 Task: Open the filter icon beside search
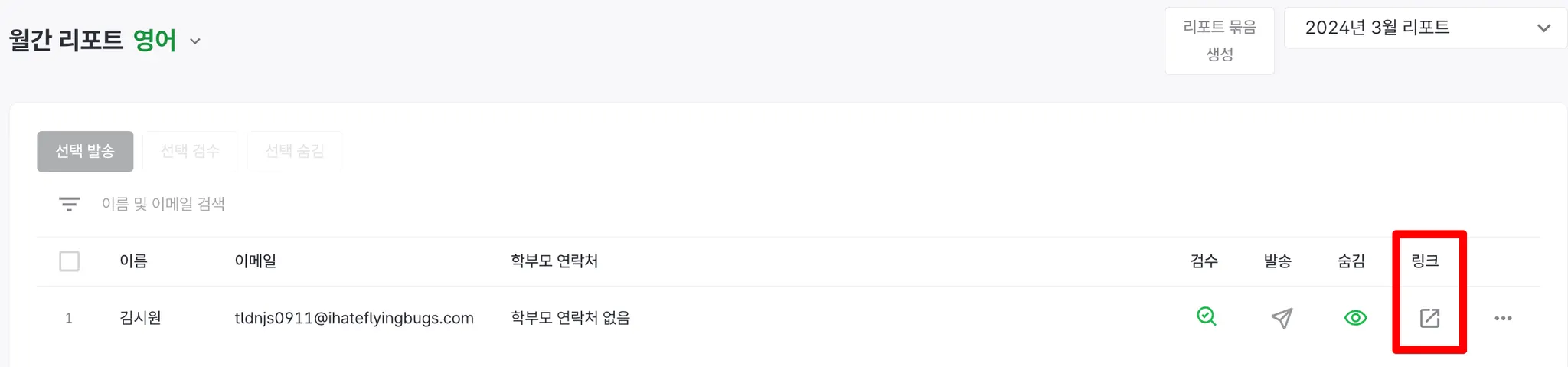point(69,204)
